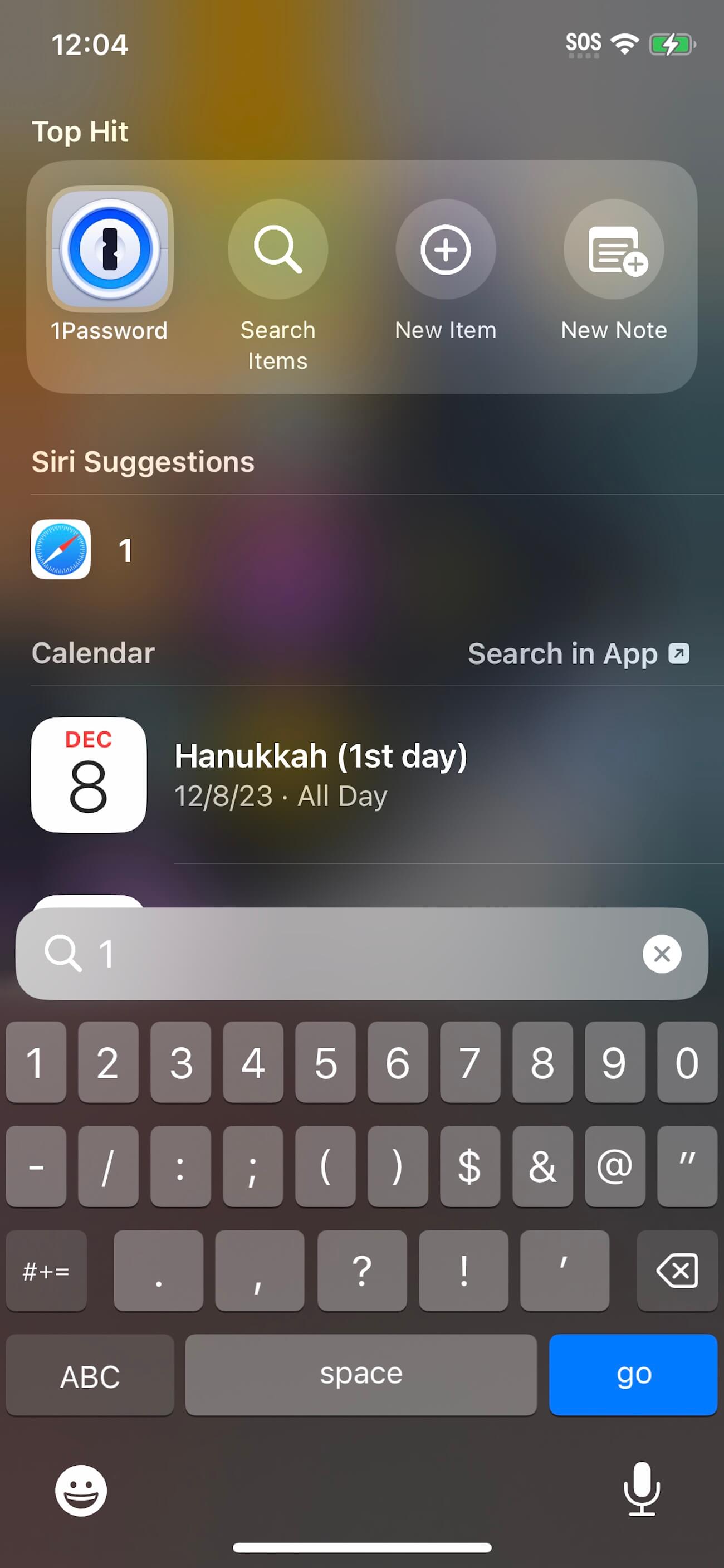The image size is (724, 1568).
Task: Open "Search in App" for Calendar
Action: [x=578, y=653]
